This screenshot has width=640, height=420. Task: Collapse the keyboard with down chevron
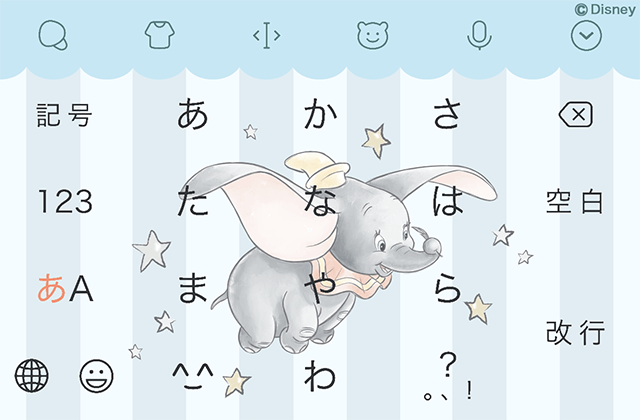[585, 35]
